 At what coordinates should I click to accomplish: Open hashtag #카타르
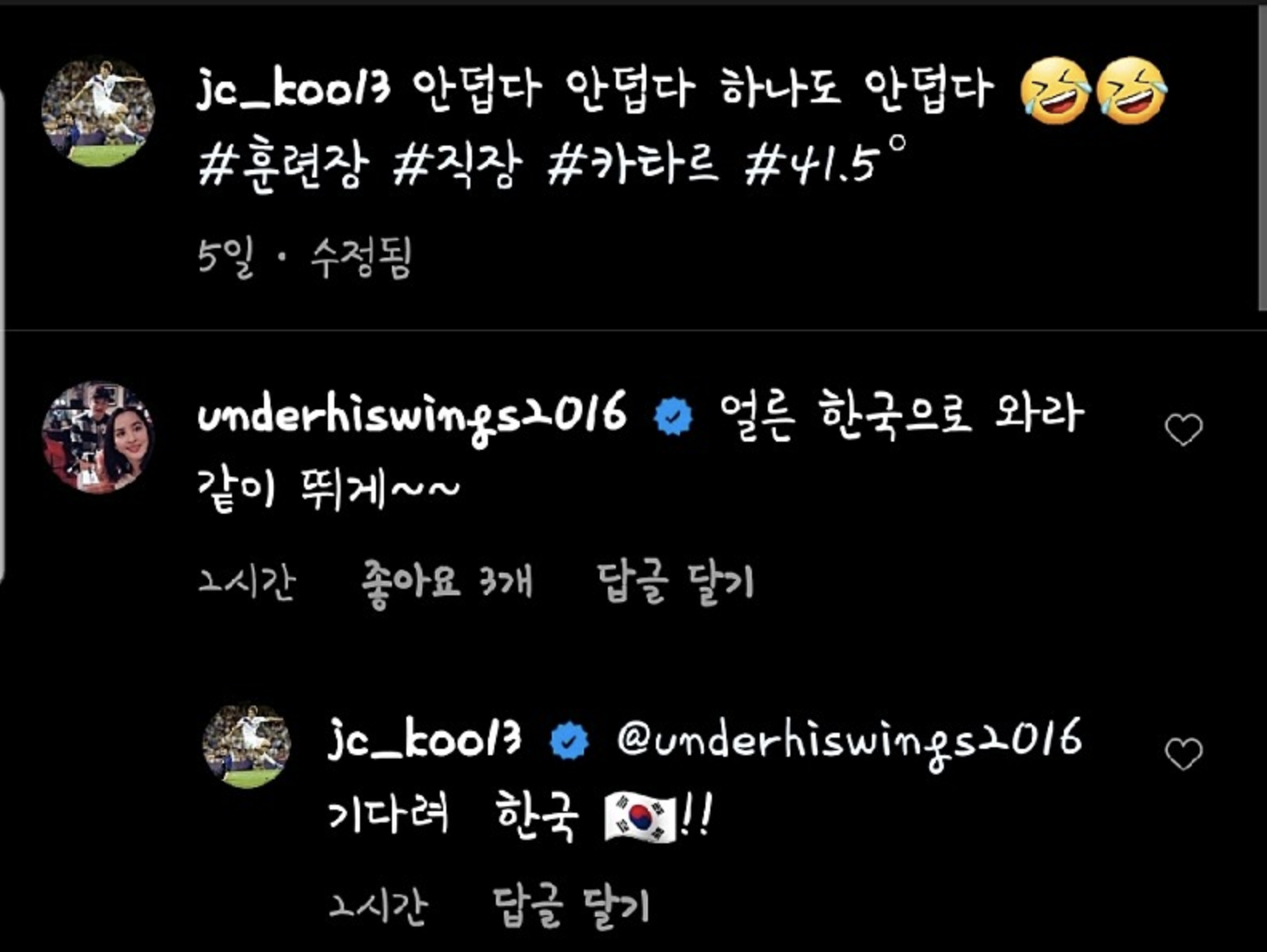pos(633,166)
